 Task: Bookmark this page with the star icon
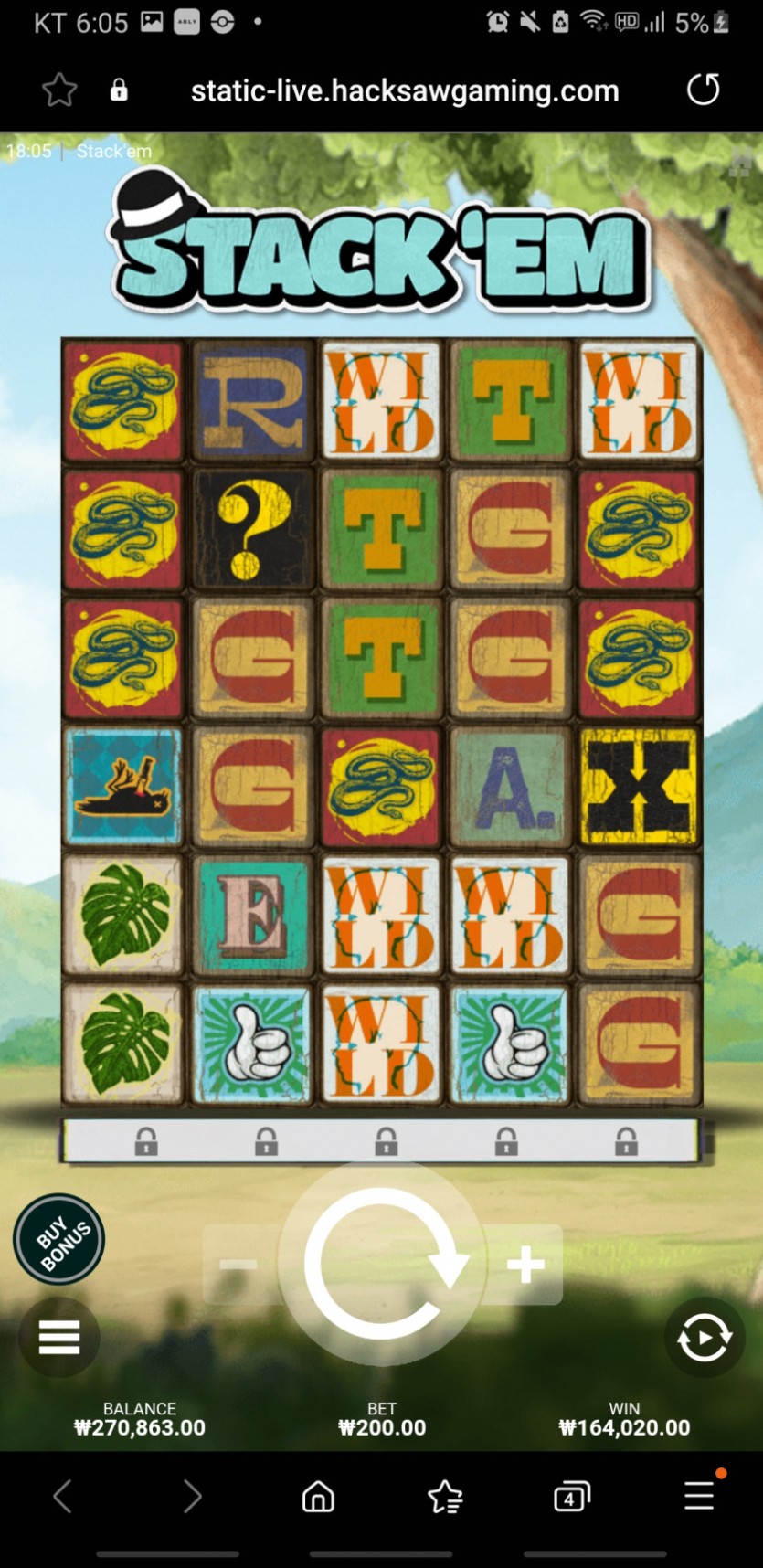(59, 90)
